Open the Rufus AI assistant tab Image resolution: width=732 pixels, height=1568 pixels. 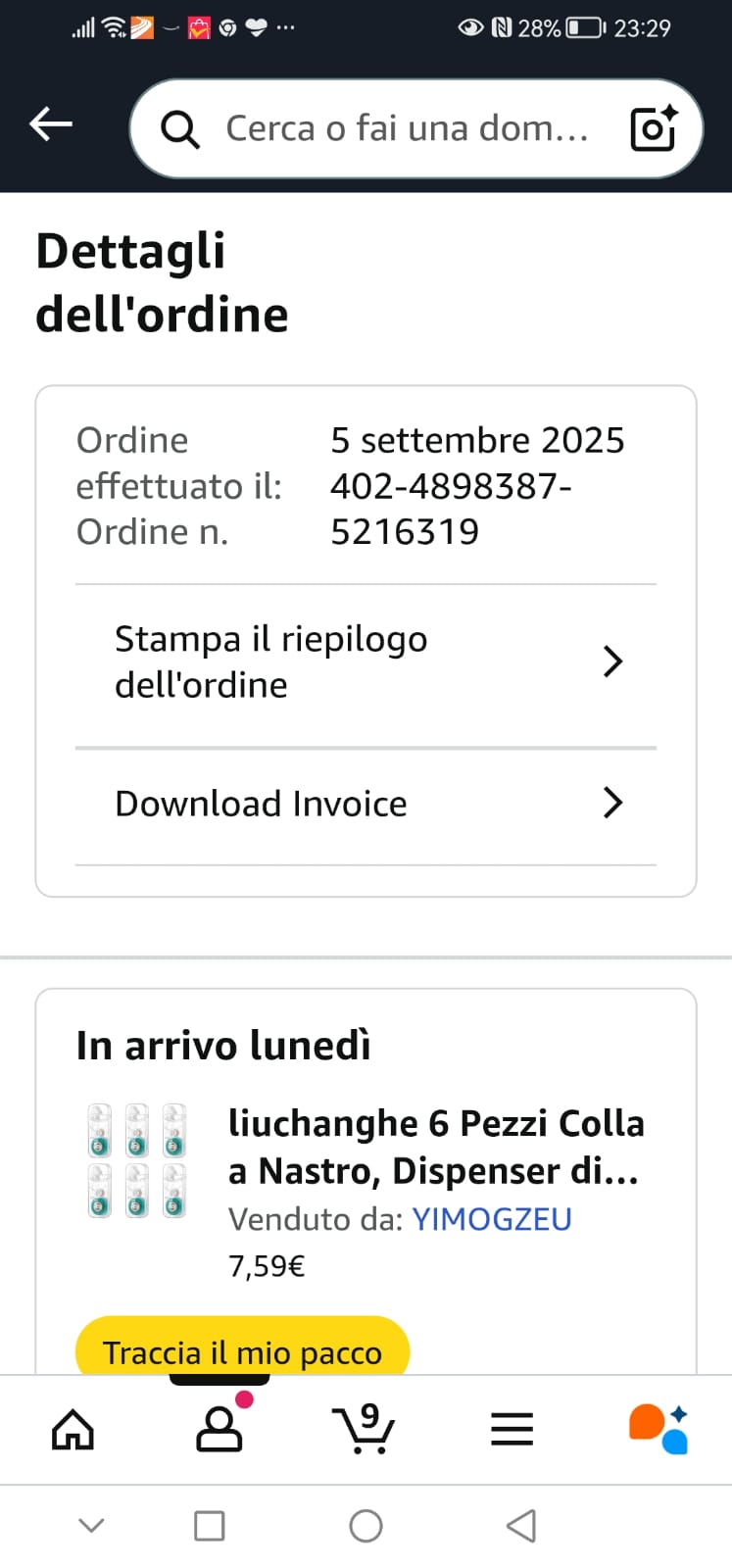(659, 1430)
